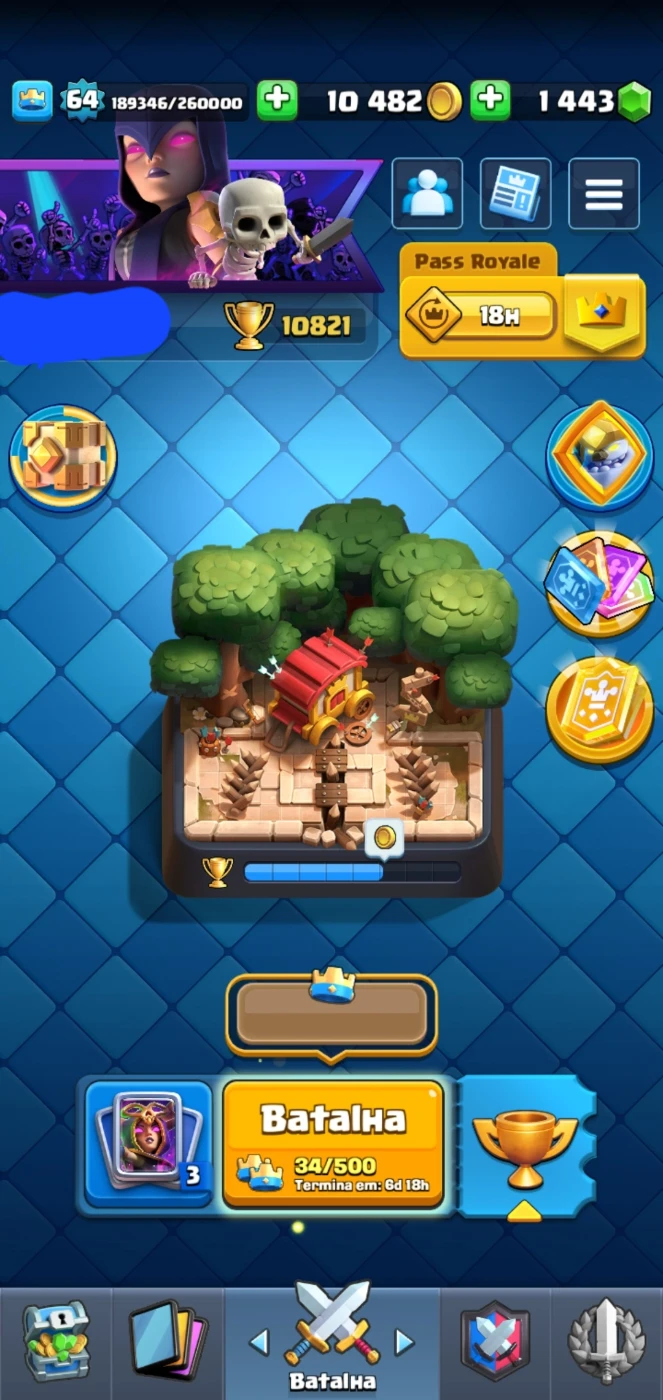
Task: Open the hamburger options menu
Action: click(x=604, y=193)
